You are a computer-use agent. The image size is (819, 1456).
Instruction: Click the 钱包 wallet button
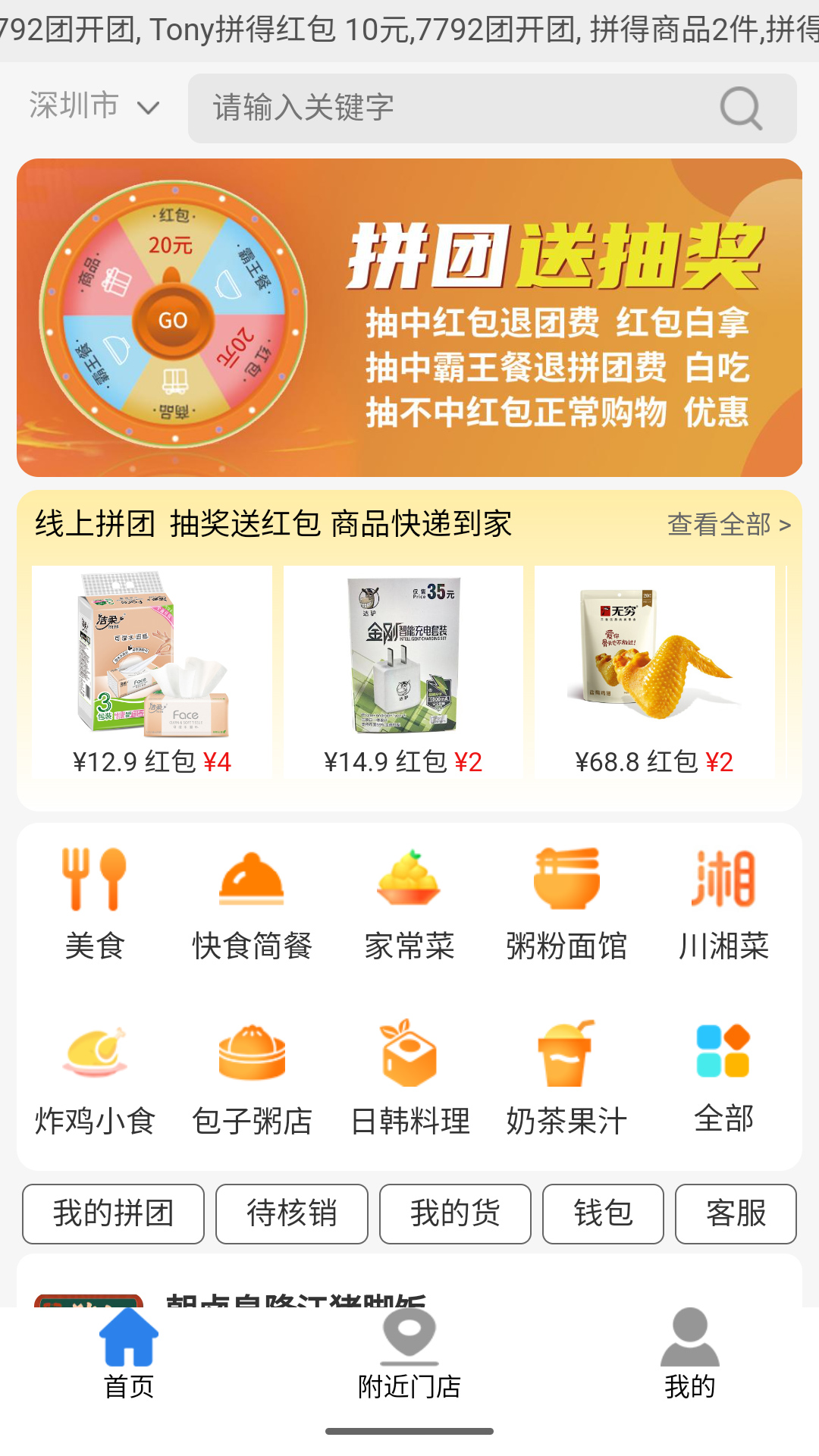602,1213
